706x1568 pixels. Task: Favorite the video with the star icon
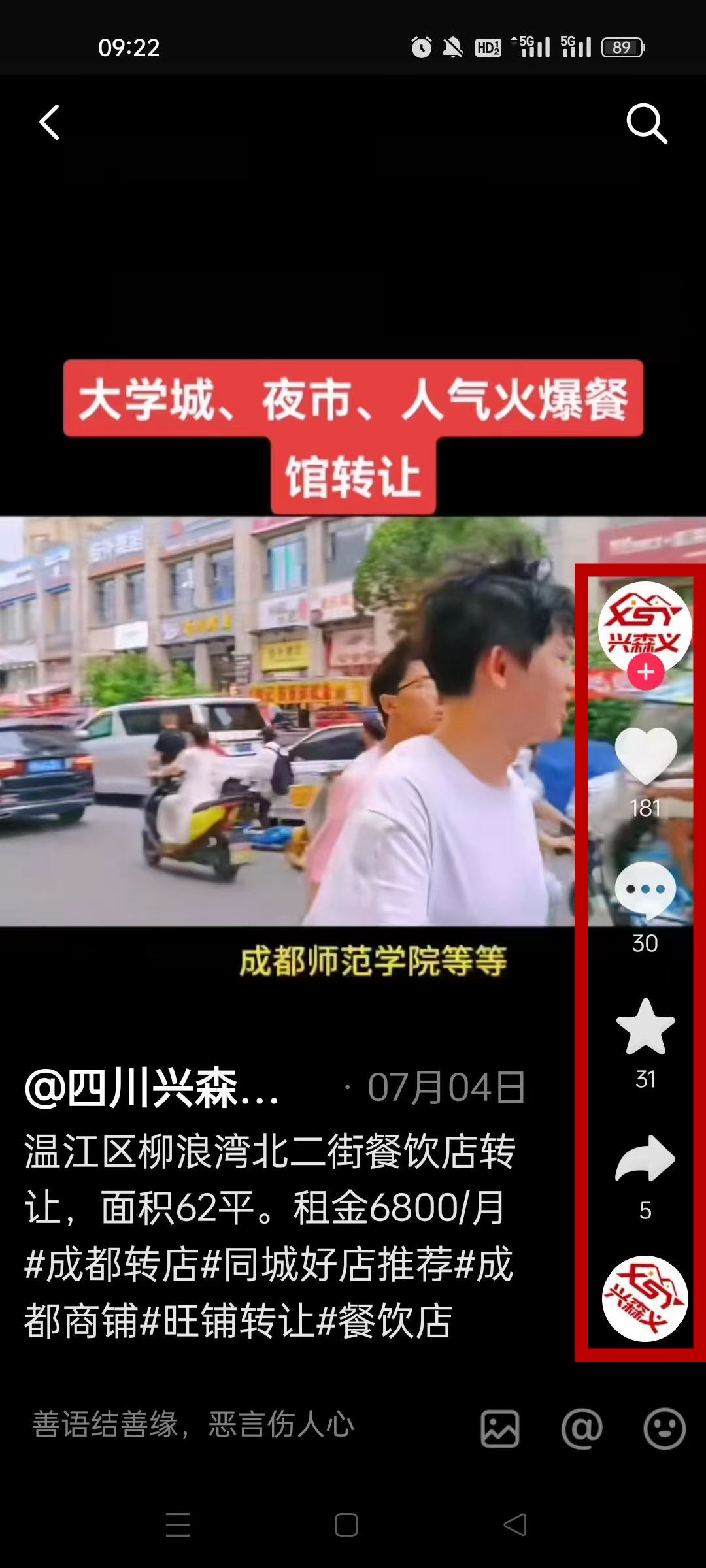[x=646, y=1028]
